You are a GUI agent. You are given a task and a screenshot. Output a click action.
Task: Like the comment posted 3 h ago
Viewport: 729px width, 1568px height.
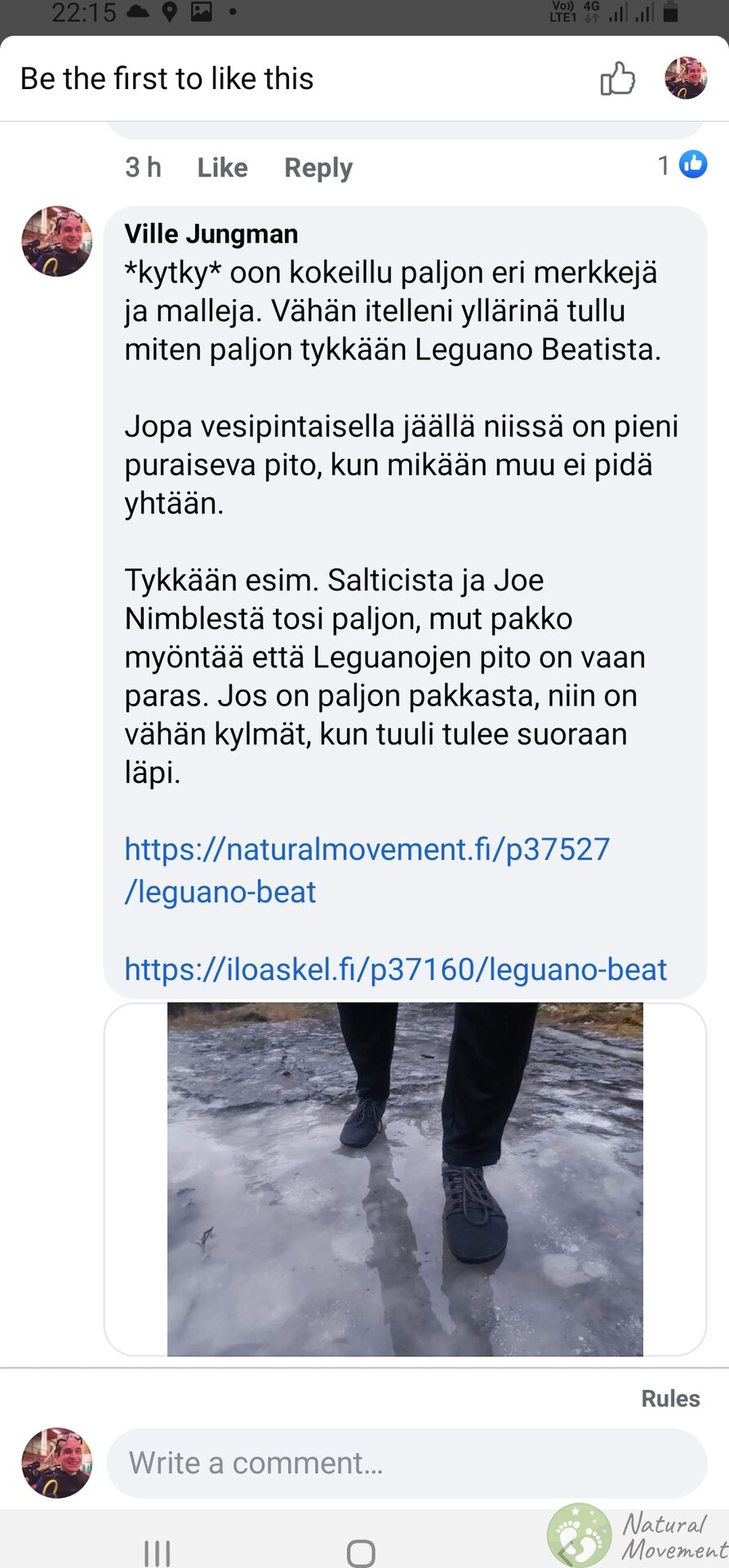click(x=222, y=167)
